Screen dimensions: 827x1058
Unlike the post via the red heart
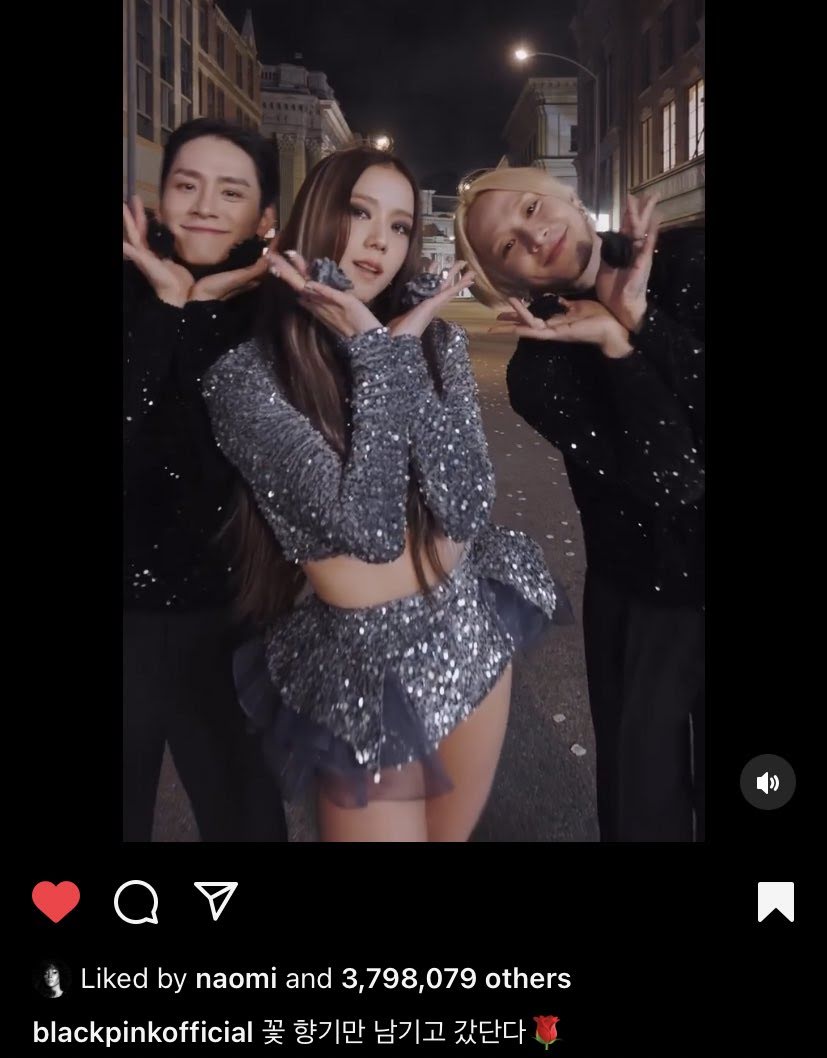pyautogui.click(x=56, y=902)
